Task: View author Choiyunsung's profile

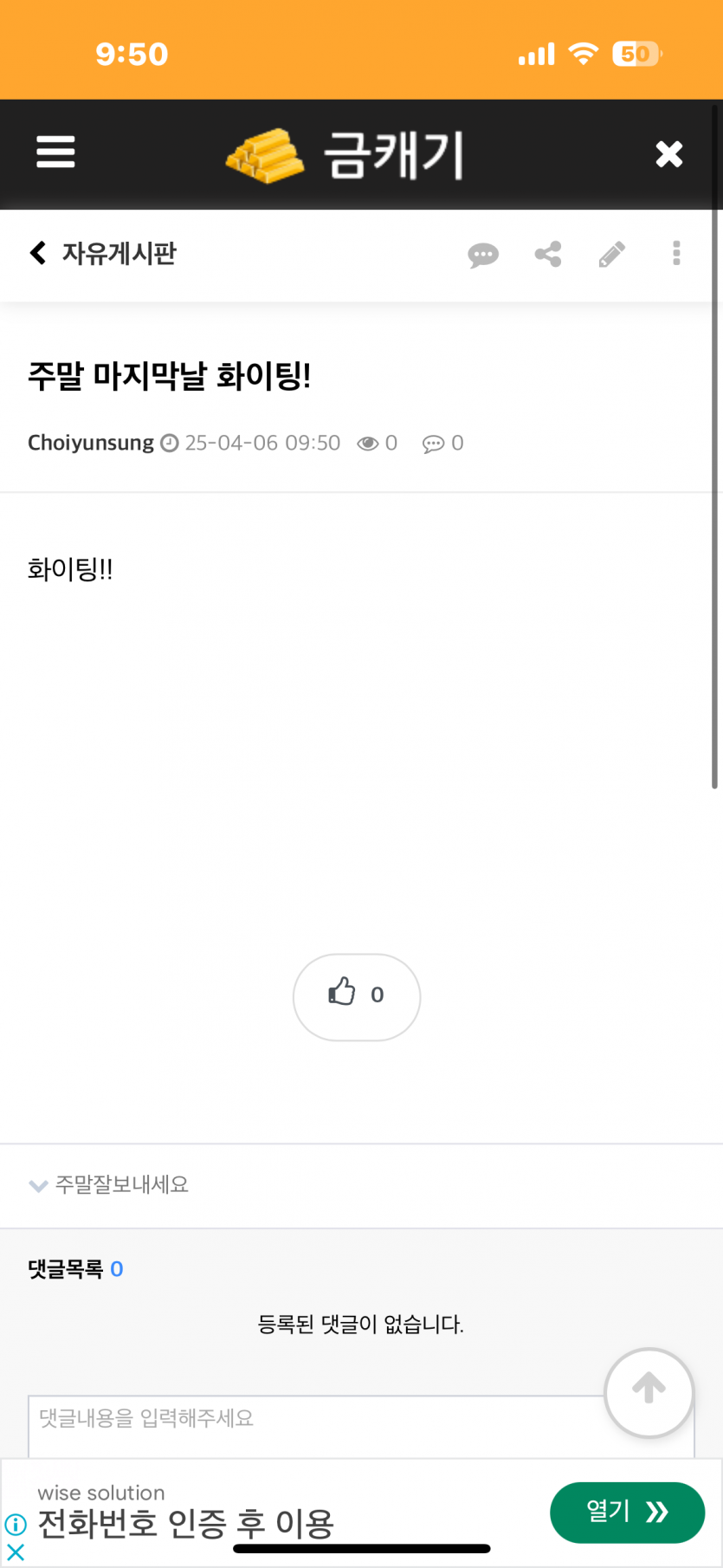Action: point(91,443)
